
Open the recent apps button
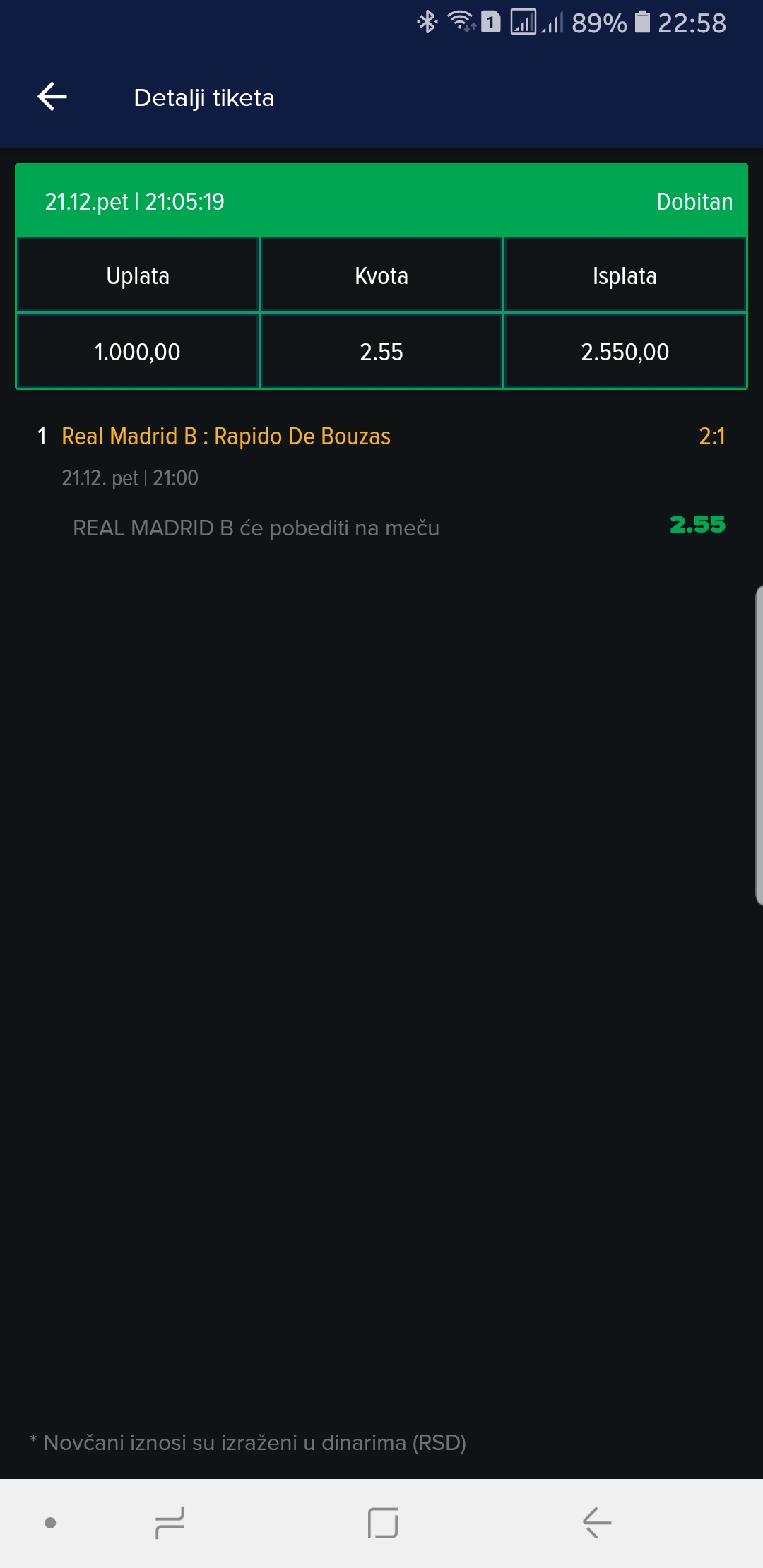pos(170,1523)
